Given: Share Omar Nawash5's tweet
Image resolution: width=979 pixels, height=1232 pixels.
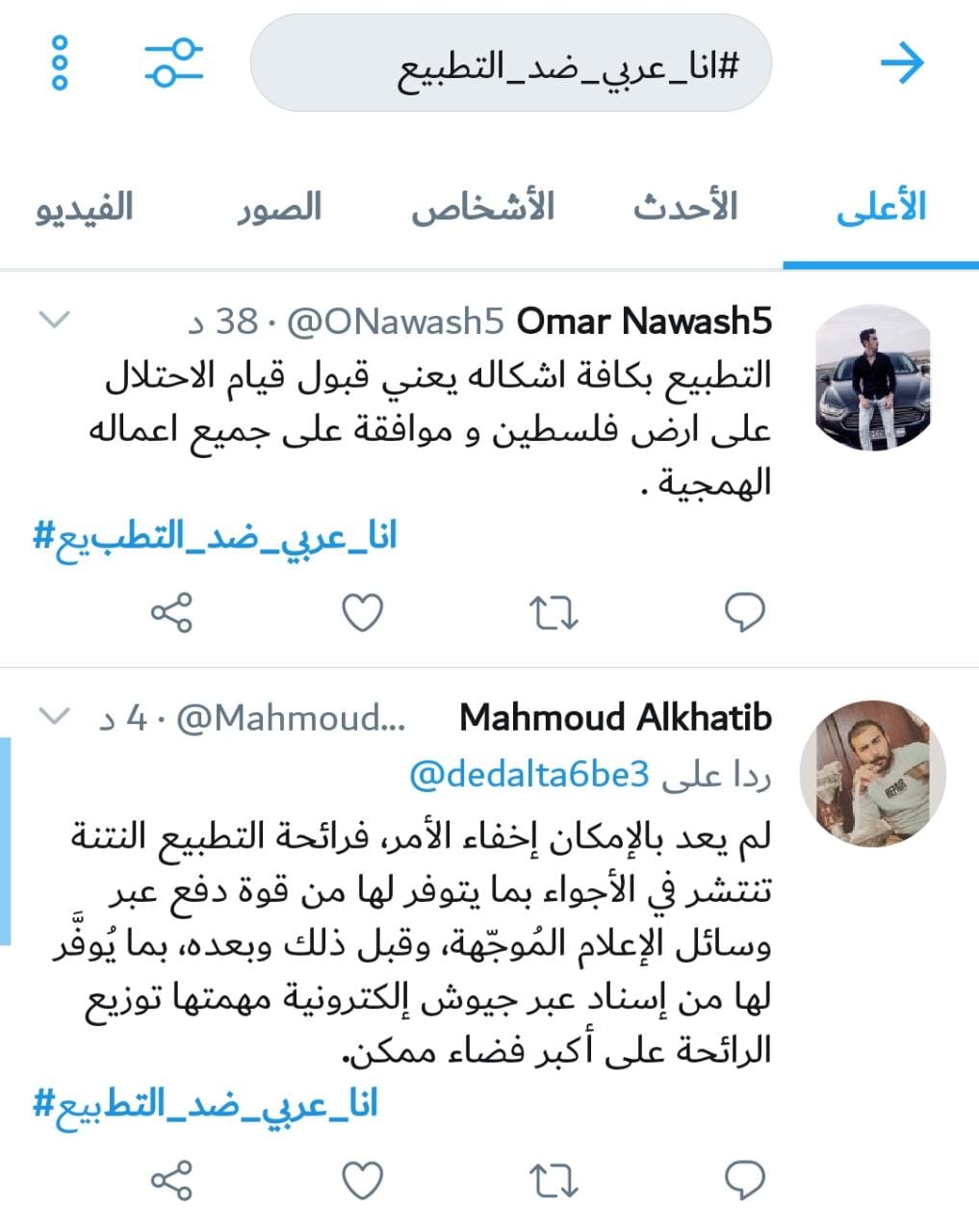Looking at the screenshot, I should pyautogui.click(x=172, y=612).
